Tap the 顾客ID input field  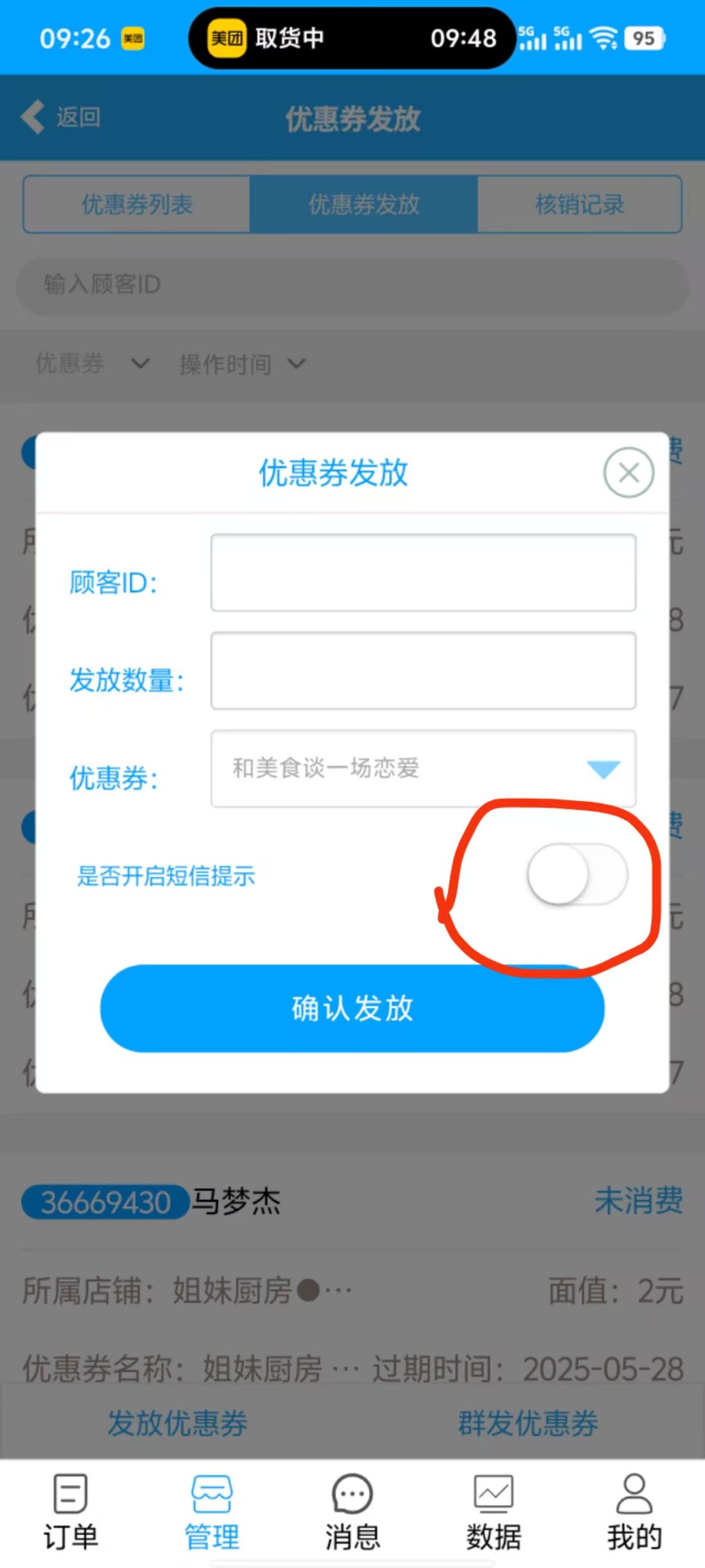[x=423, y=572]
